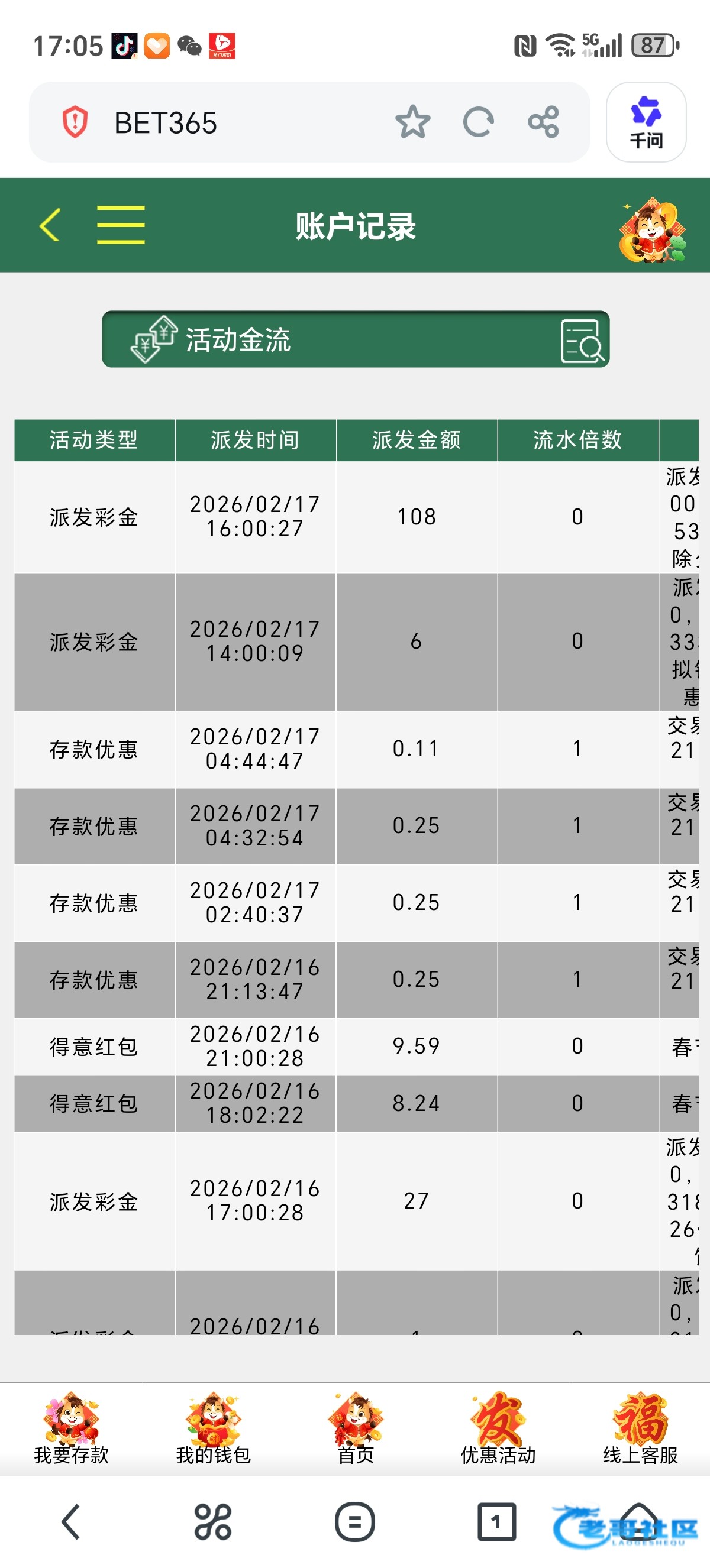Open 我的钱包

click(213, 1428)
